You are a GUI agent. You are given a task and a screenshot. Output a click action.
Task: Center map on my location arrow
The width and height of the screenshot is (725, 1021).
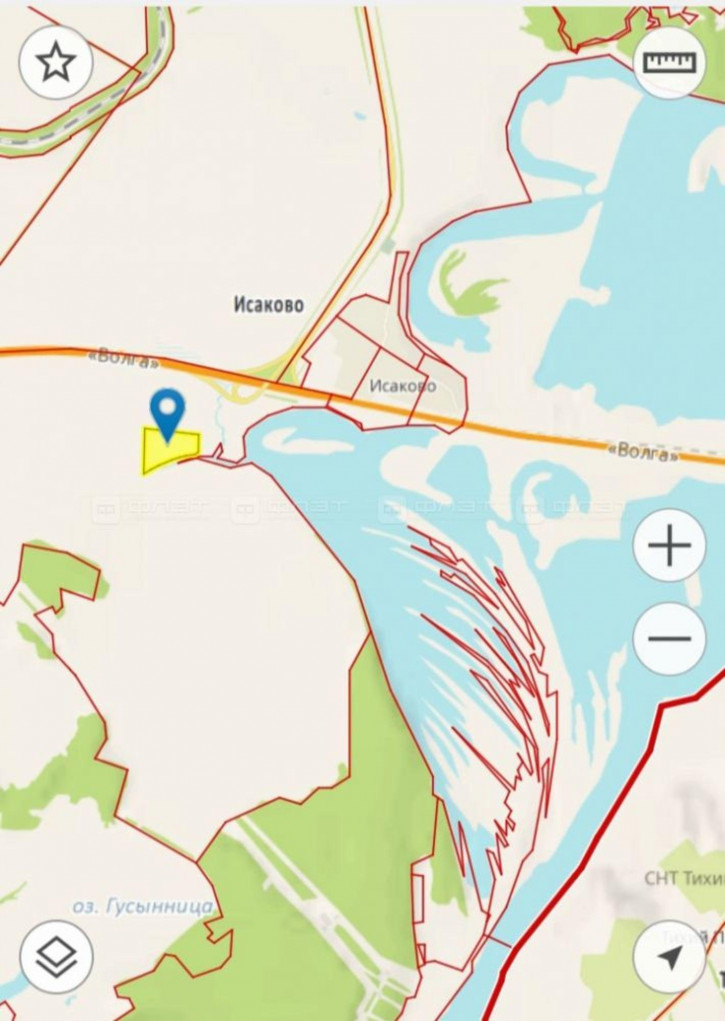tap(669, 957)
